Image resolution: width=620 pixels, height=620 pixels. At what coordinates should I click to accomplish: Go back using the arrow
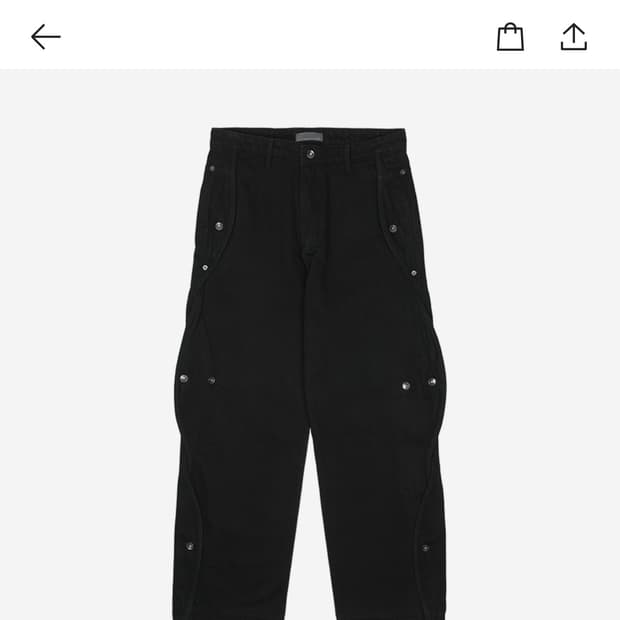coord(46,37)
